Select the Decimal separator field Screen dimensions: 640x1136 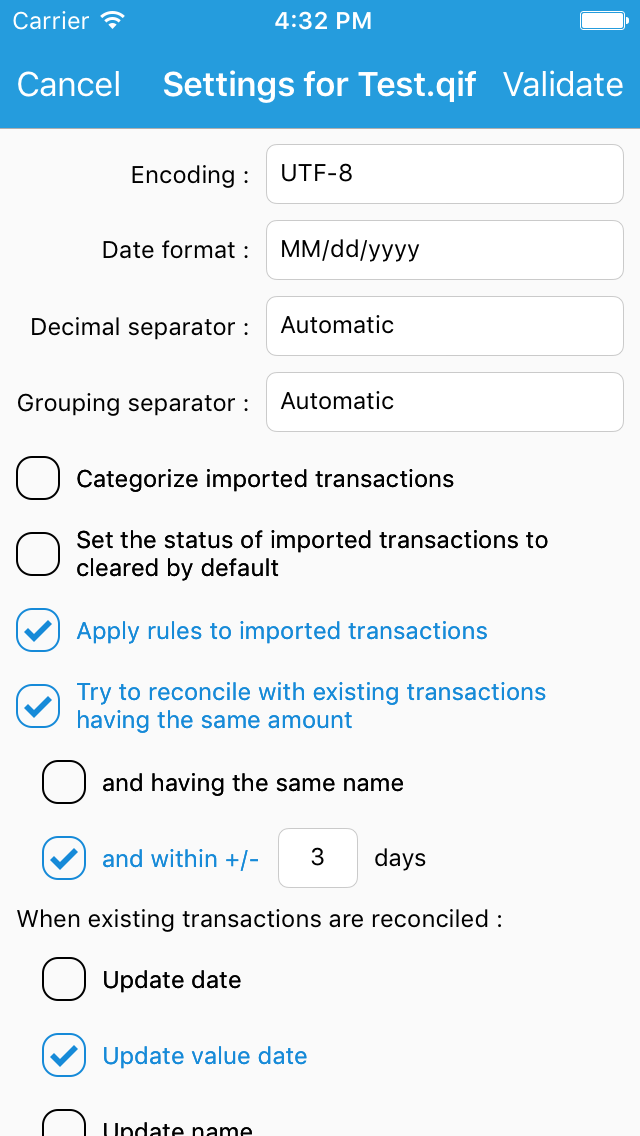tap(444, 326)
